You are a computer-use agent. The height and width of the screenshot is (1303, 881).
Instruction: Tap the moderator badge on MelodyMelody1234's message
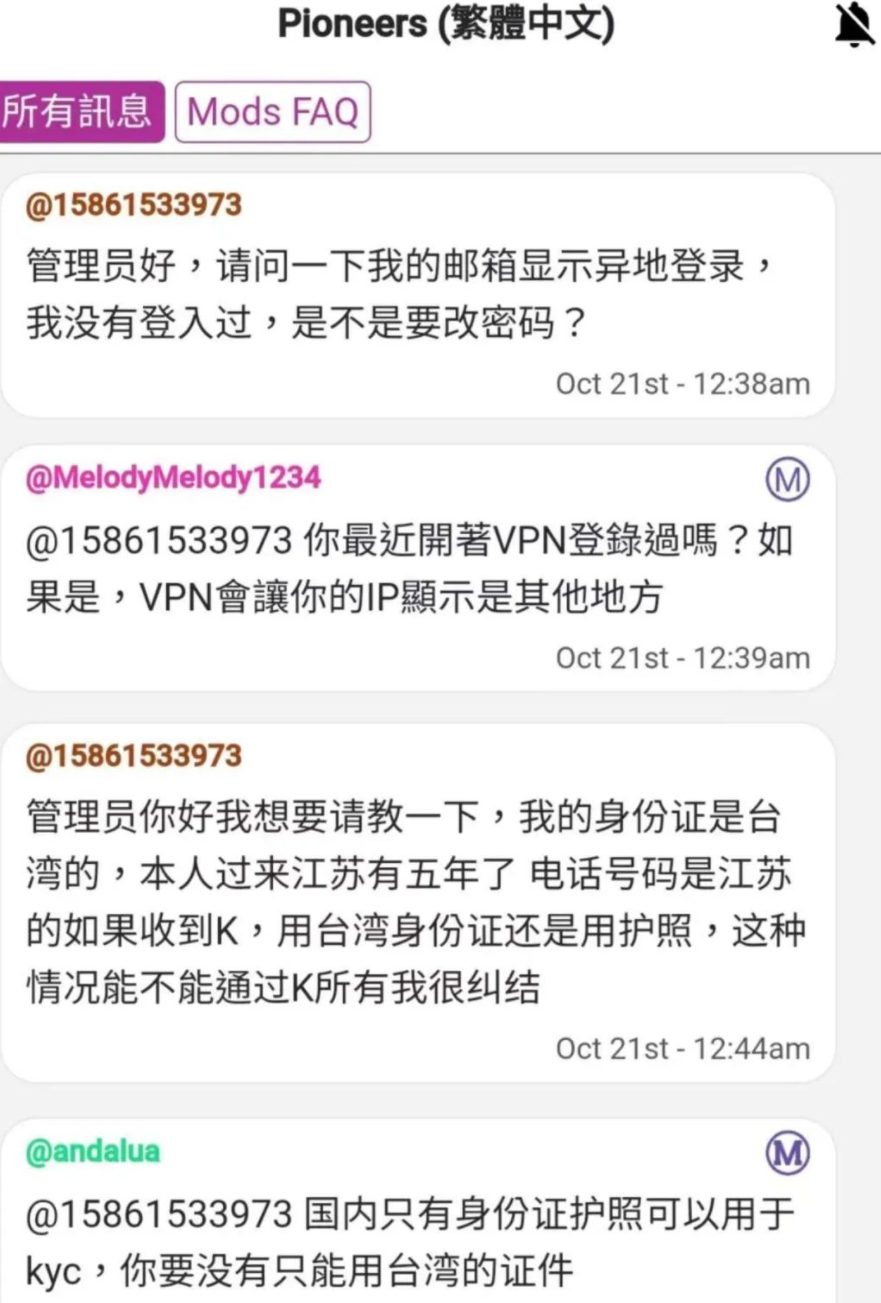click(786, 481)
